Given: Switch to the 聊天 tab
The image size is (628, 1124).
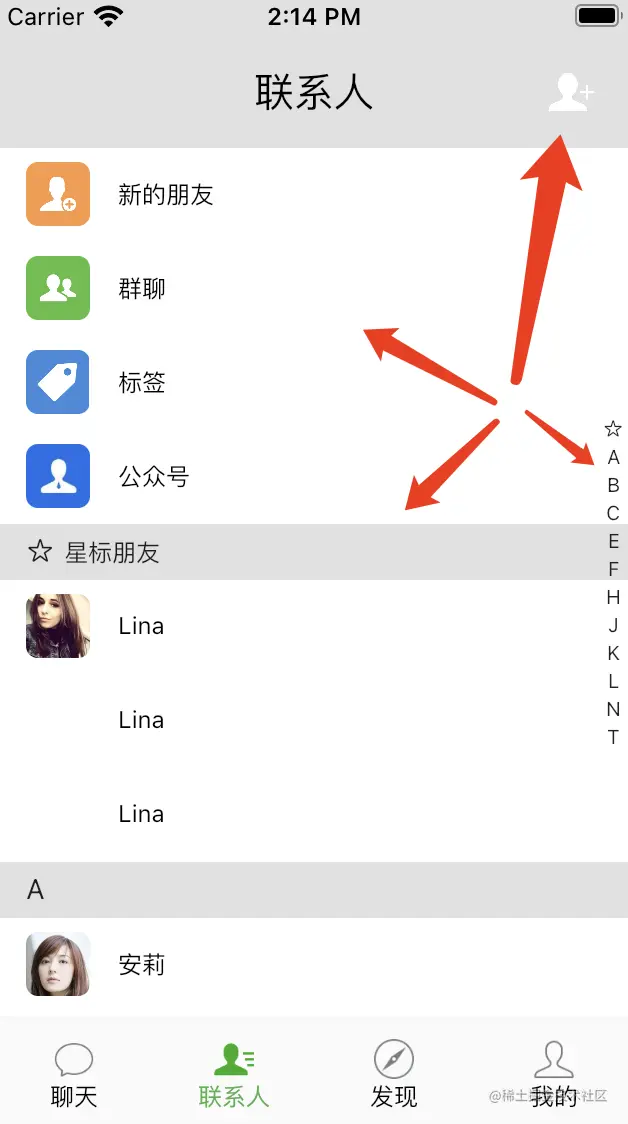Looking at the screenshot, I should pyautogui.click(x=74, y=1073).
